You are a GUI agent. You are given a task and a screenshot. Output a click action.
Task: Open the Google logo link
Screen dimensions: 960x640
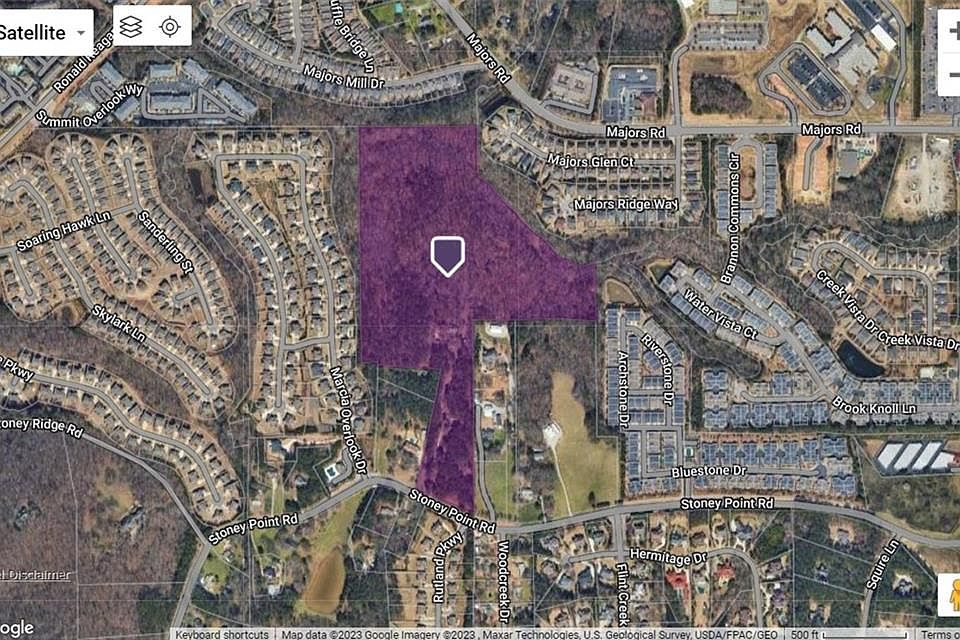(16, 628)
